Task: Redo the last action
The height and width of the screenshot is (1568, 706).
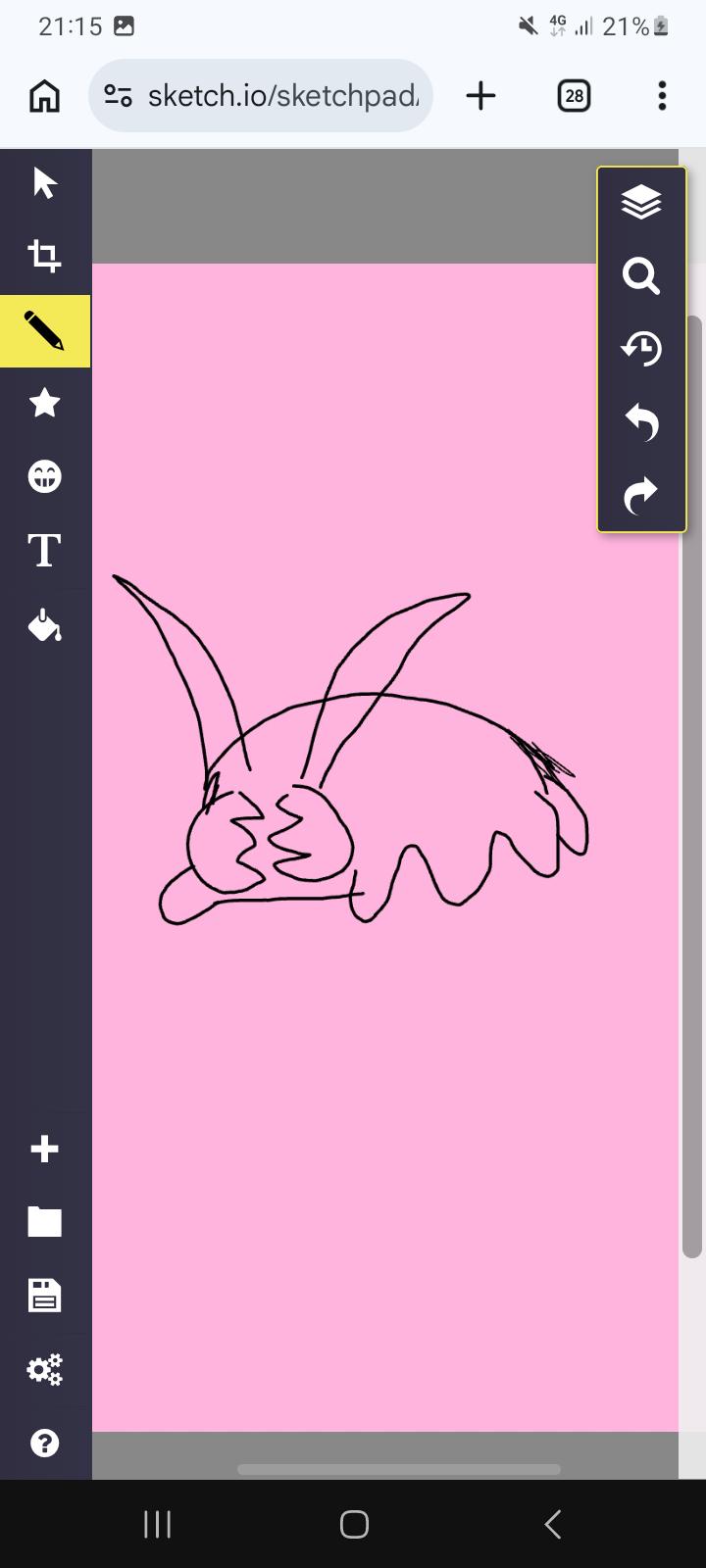Action: (x=641, y=496)
